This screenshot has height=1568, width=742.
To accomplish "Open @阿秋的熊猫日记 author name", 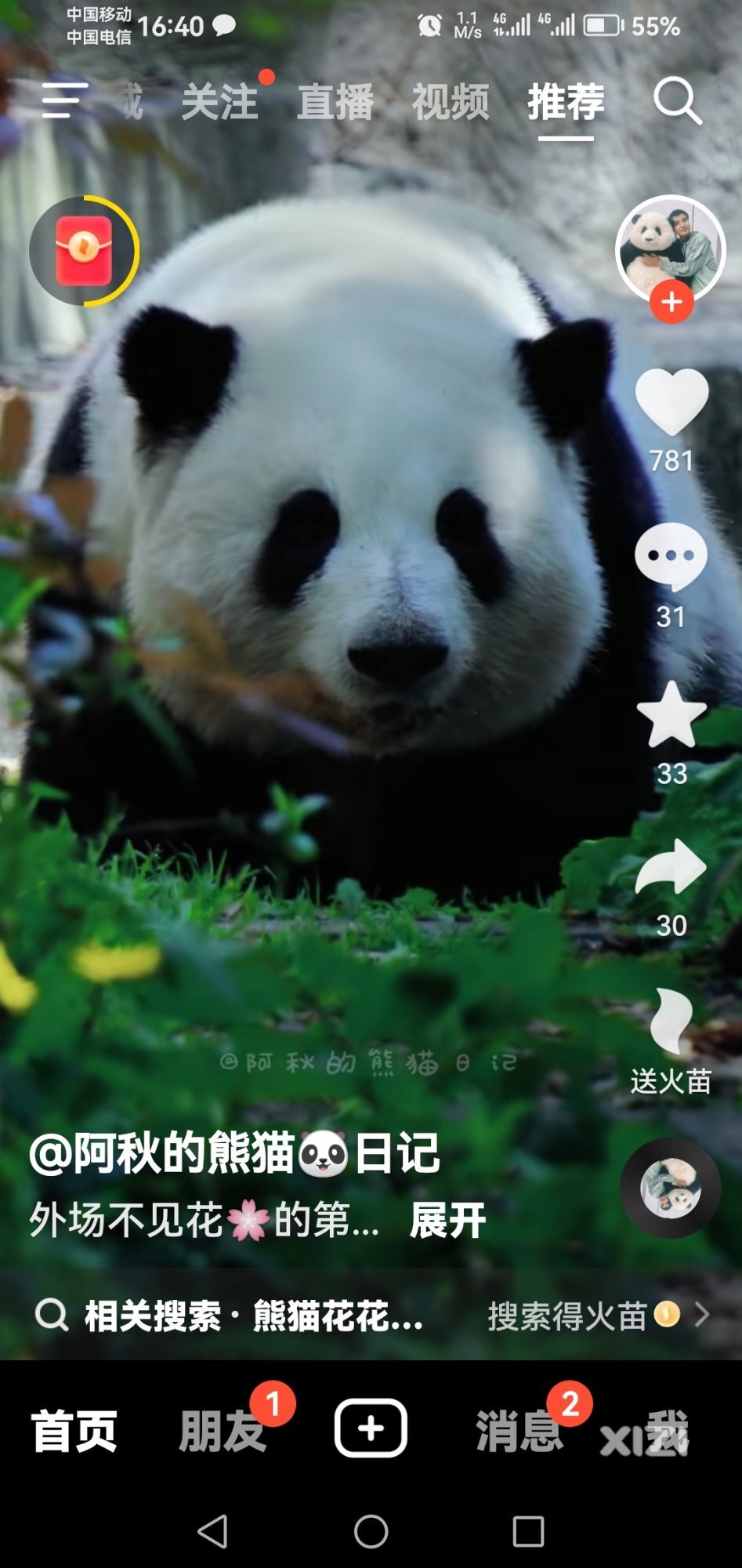I will (x=234, y=1153).
